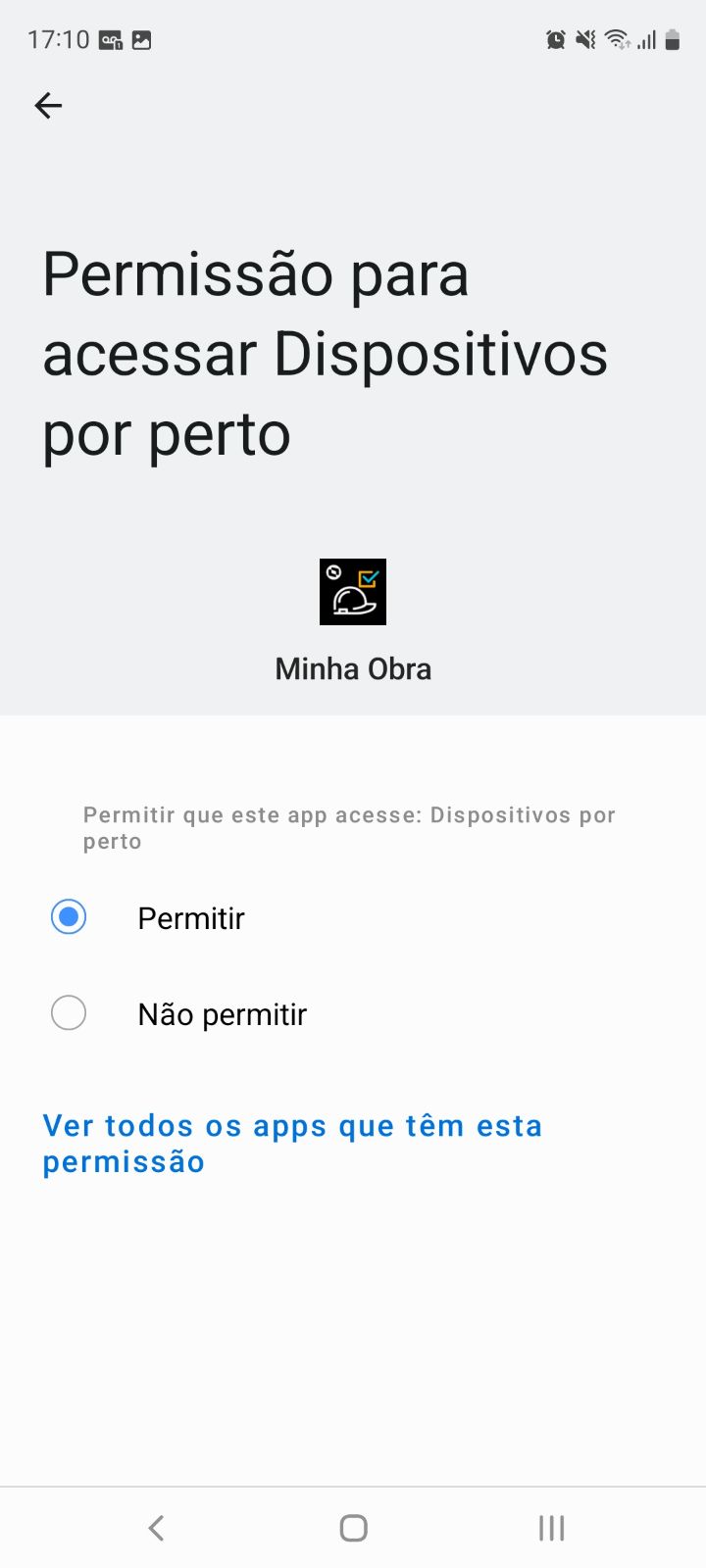The width and height of the screenshot is (706, 1568).
Task: Tap the system back button
Action: (156, 1527)
